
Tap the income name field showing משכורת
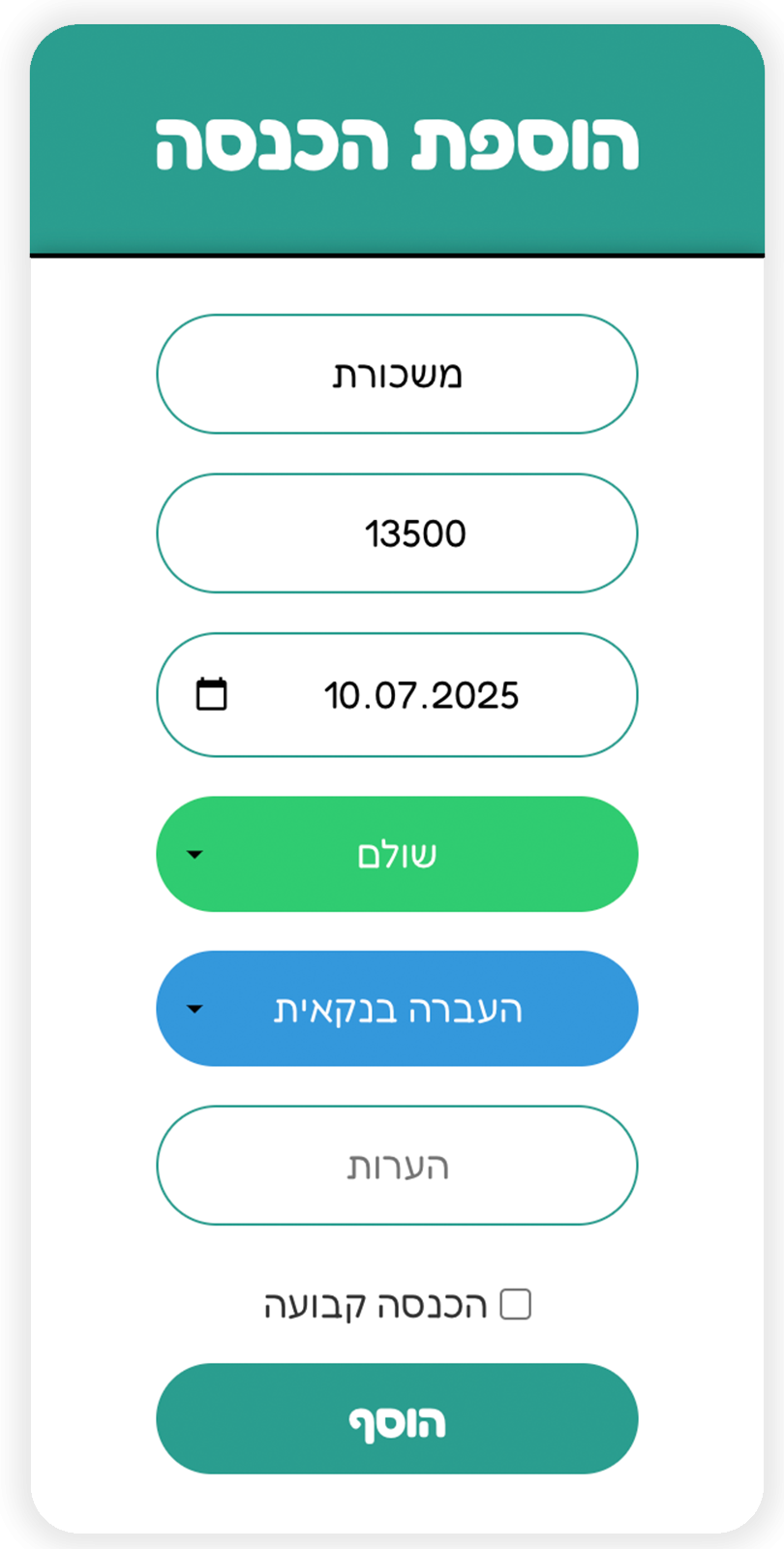point(397,374)
